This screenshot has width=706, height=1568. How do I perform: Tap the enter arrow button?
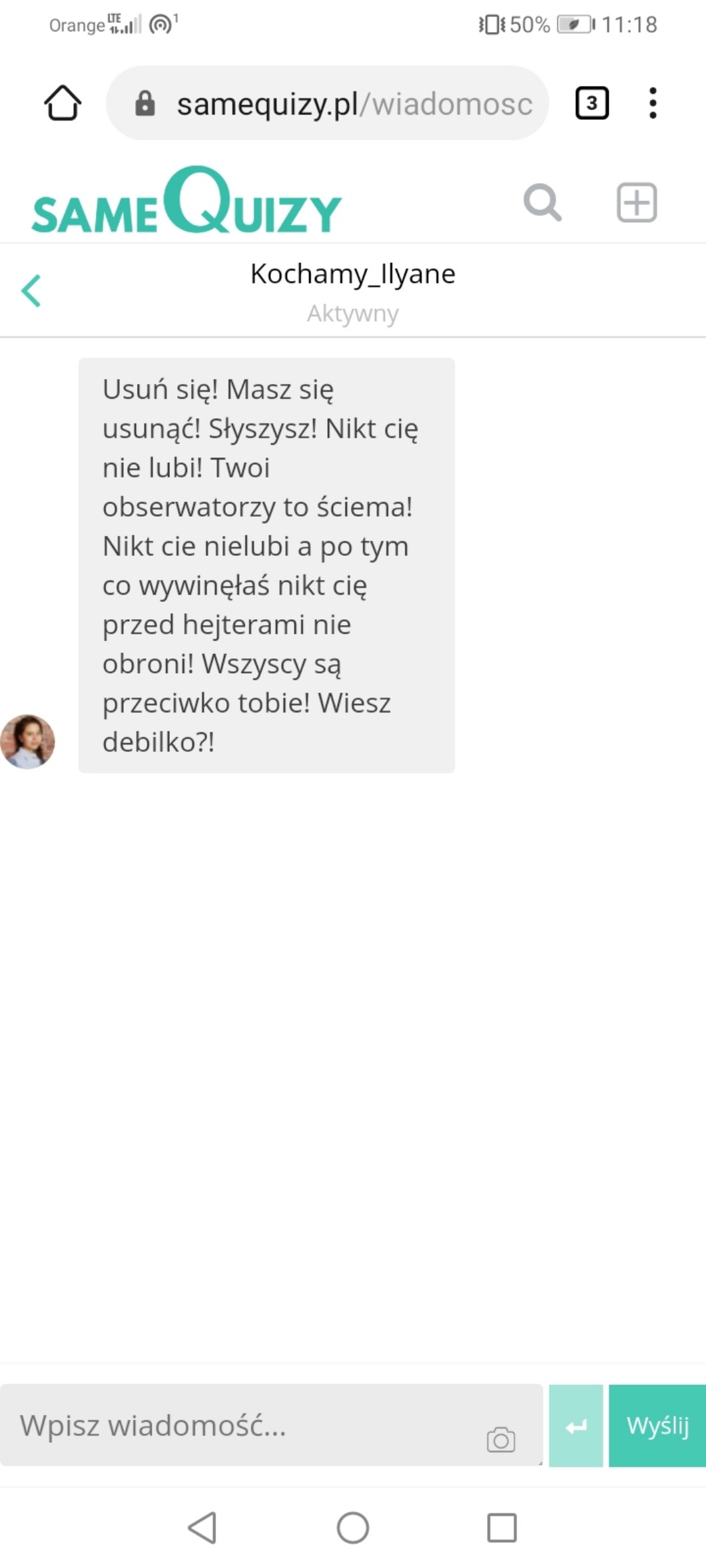coord(576,1426)
